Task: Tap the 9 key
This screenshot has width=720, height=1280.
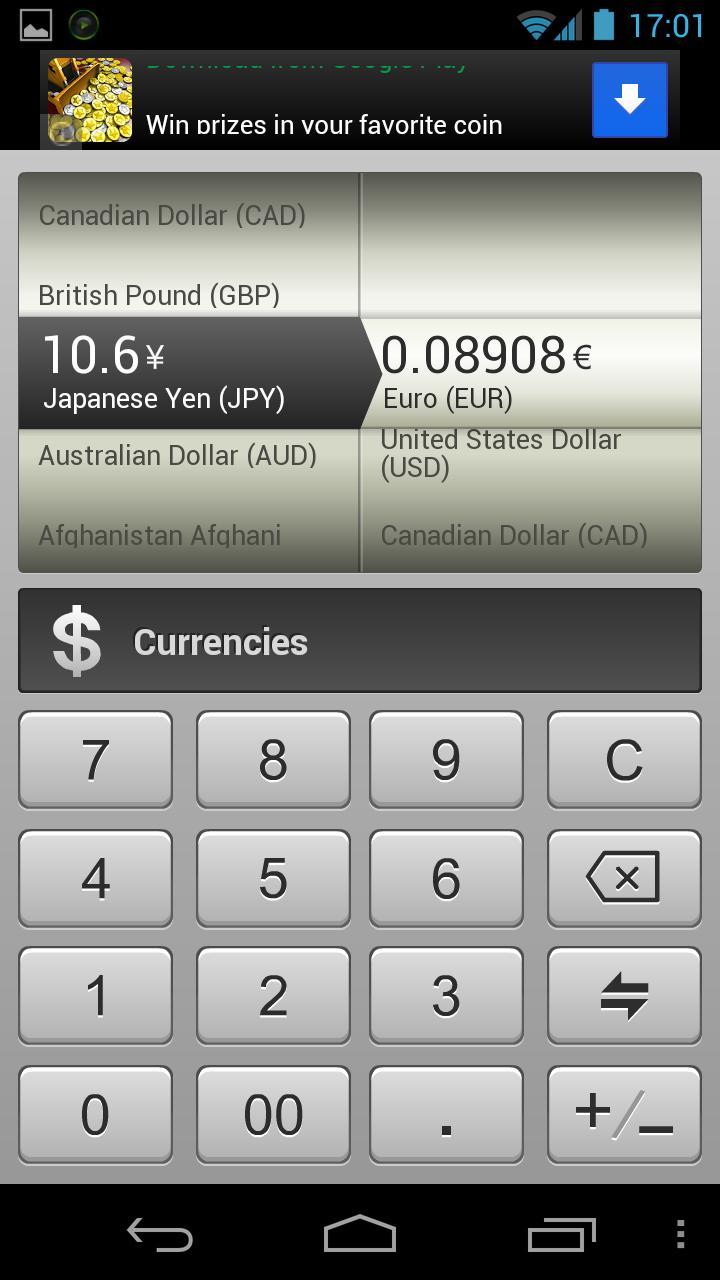Action: point(446,760)
